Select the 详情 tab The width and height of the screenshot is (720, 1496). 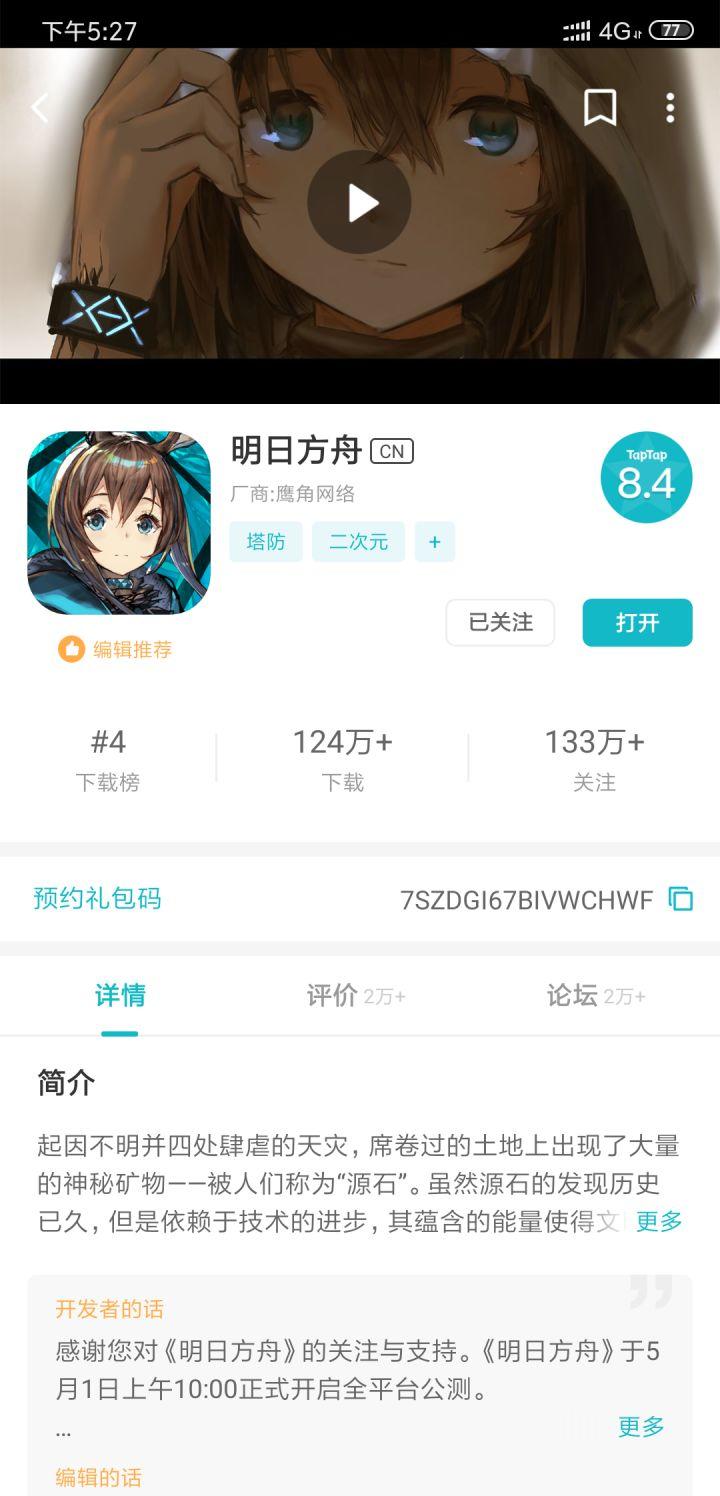click(120, 996)
